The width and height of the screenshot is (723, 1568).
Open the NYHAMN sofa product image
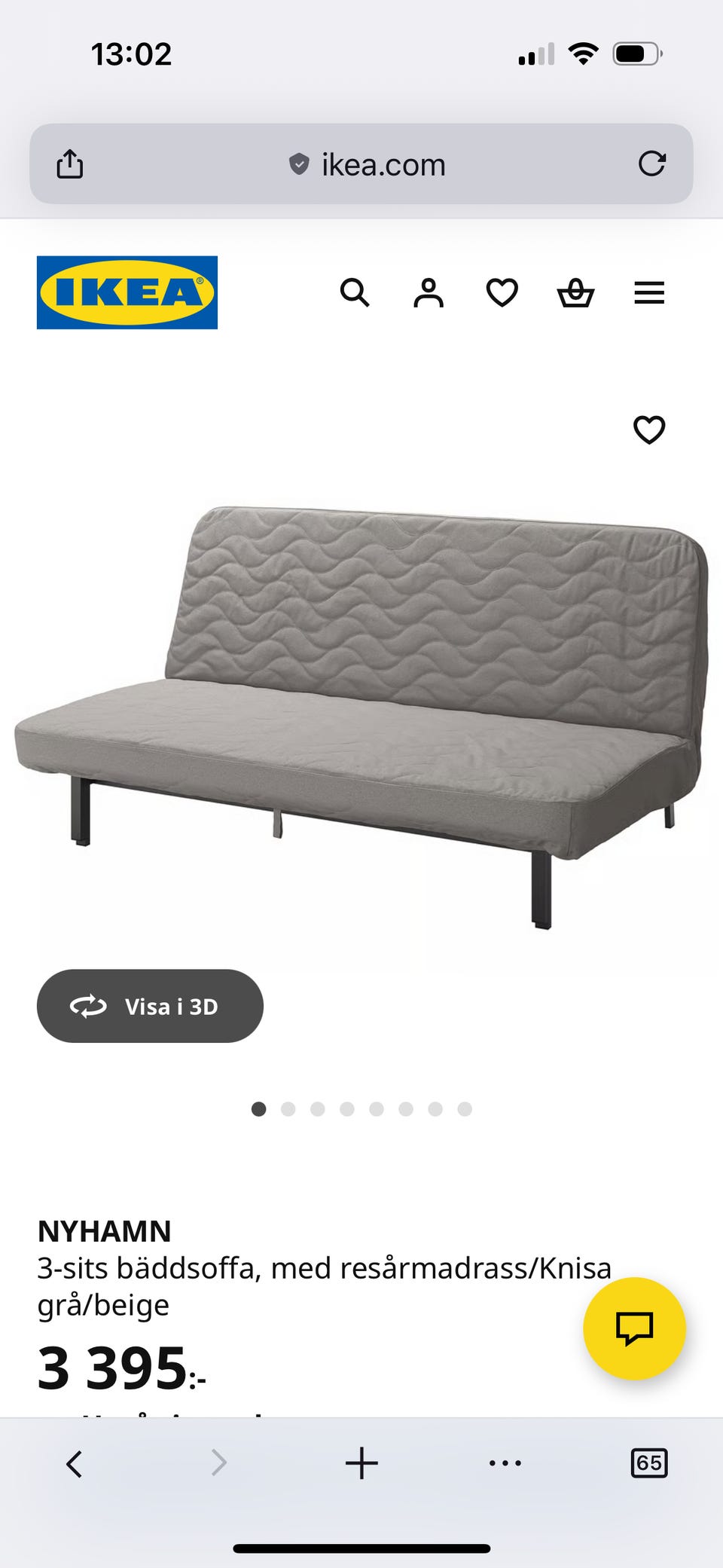[361, 716]
